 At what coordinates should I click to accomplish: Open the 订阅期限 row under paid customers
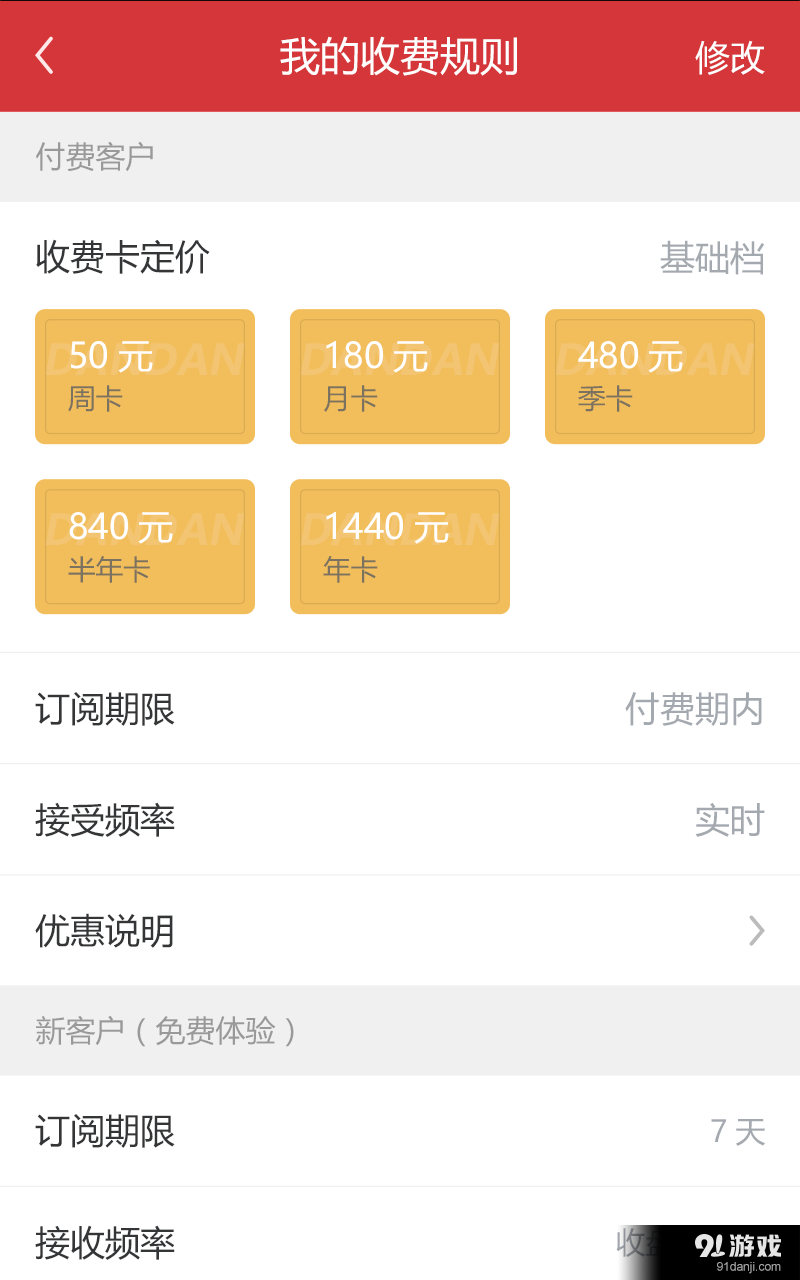[104, 709]
